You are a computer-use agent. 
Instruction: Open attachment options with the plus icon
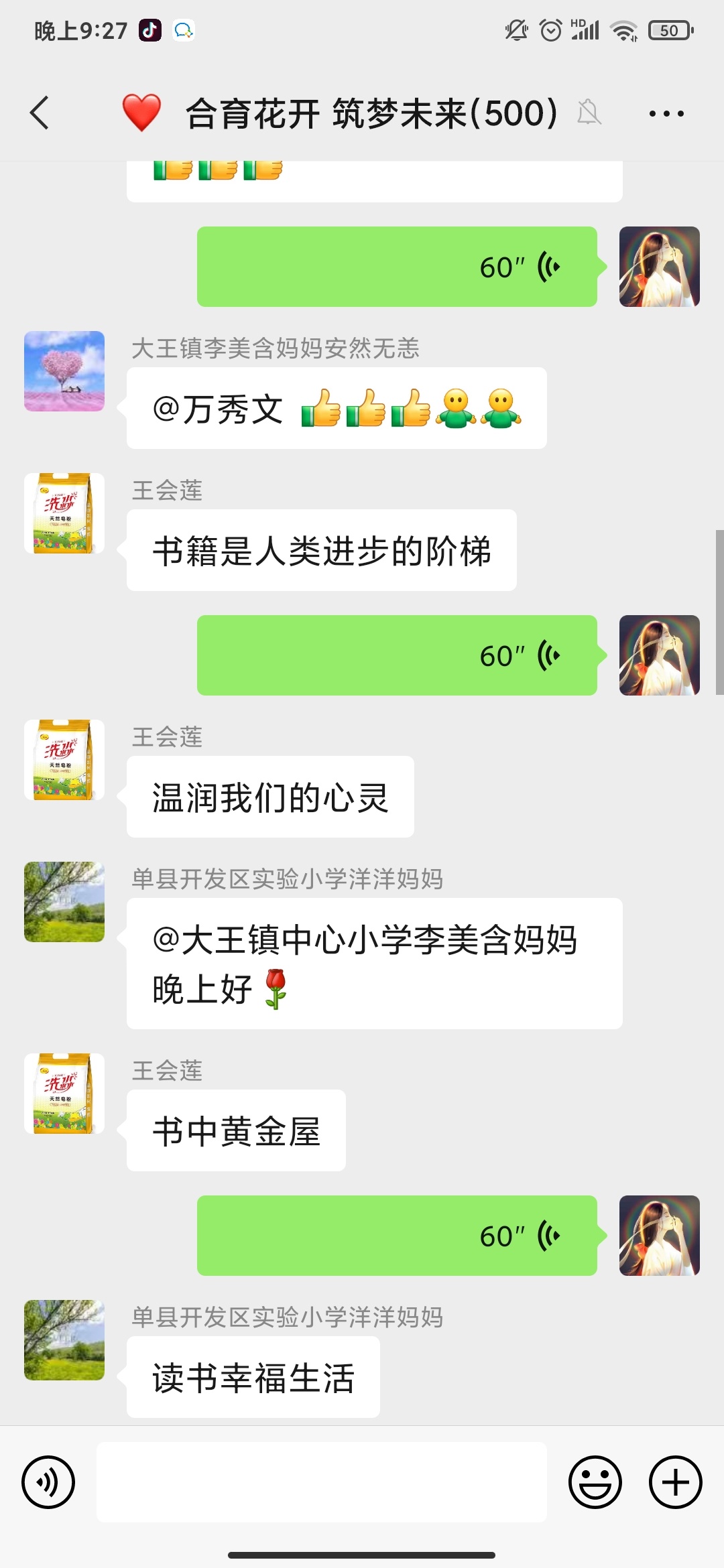pos(674,1482)
